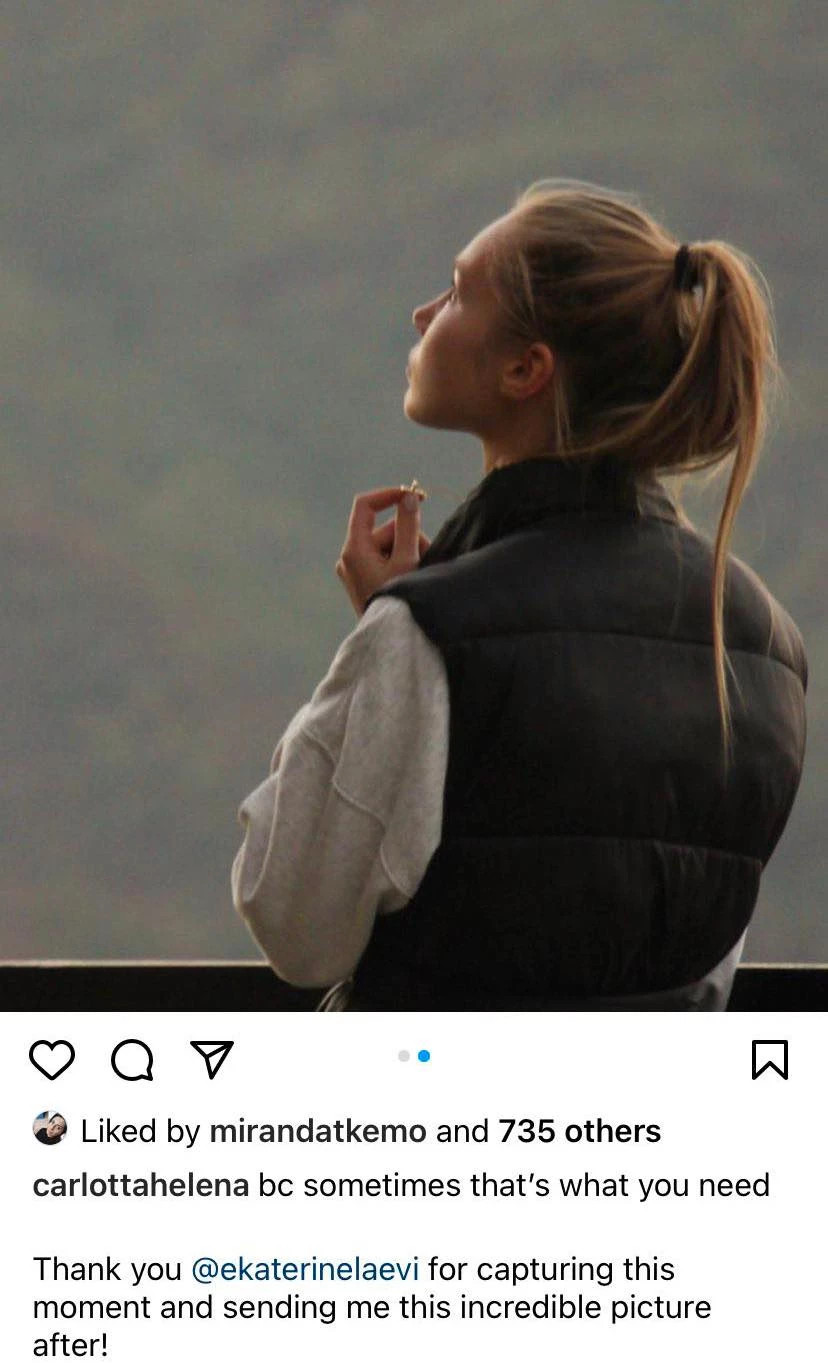Open mirandatkemo's profile from the likes line
This screenshot has width=828, height=1363.
(x=317, y=1131)
